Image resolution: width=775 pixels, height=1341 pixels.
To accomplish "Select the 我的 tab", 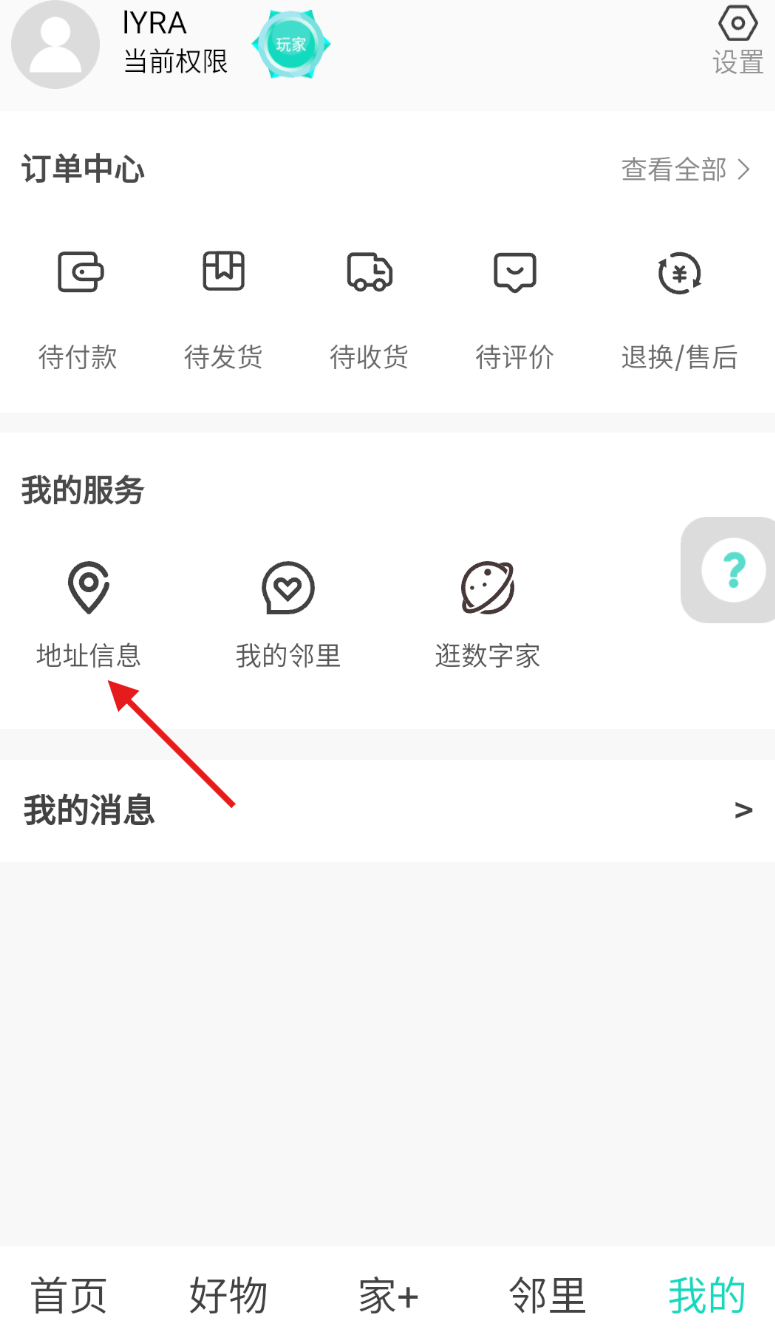I will 707,1295.
